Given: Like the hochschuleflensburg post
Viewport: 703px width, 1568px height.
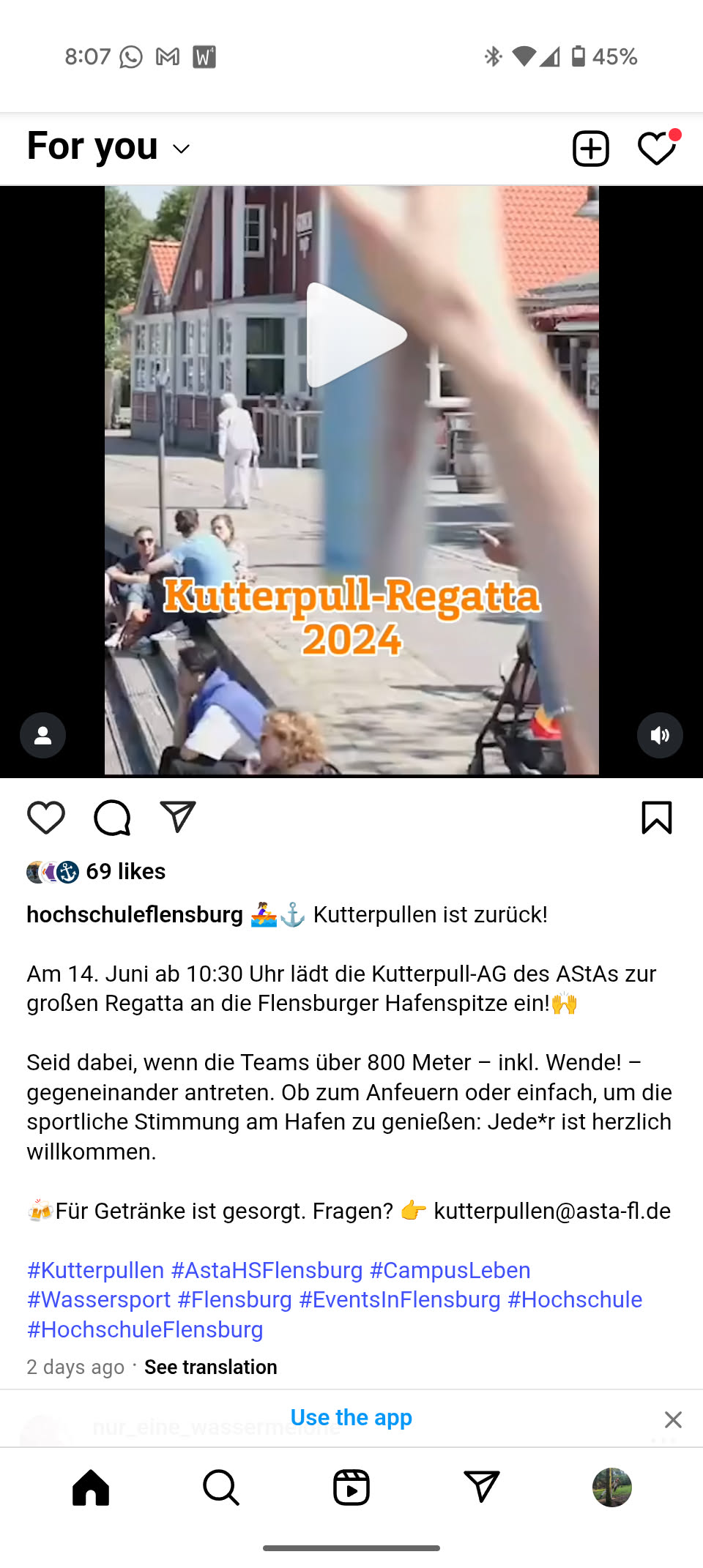Looking at the screenshot, I should click(x=46, y=818).
